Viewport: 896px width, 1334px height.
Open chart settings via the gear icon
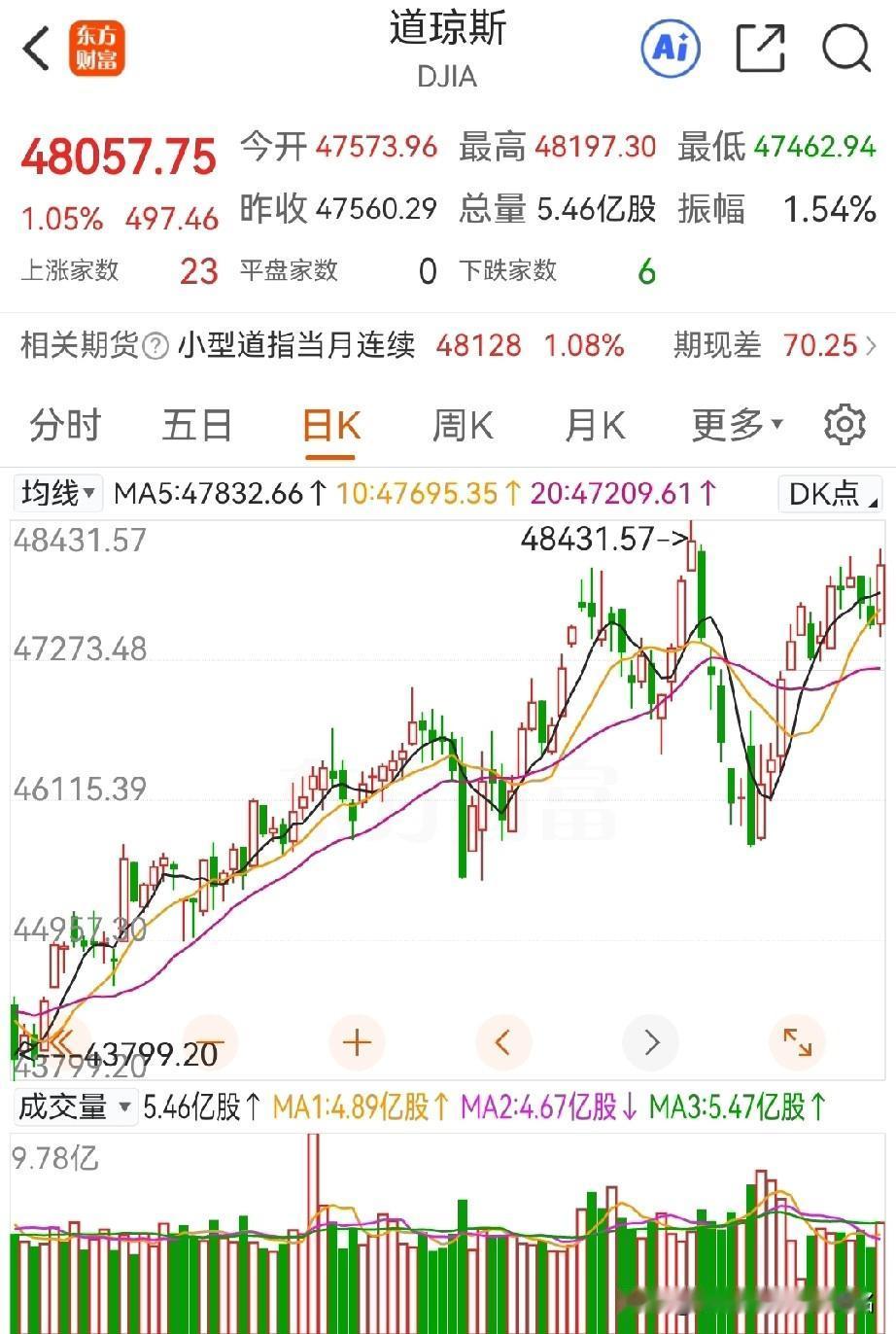click(844, 424)
